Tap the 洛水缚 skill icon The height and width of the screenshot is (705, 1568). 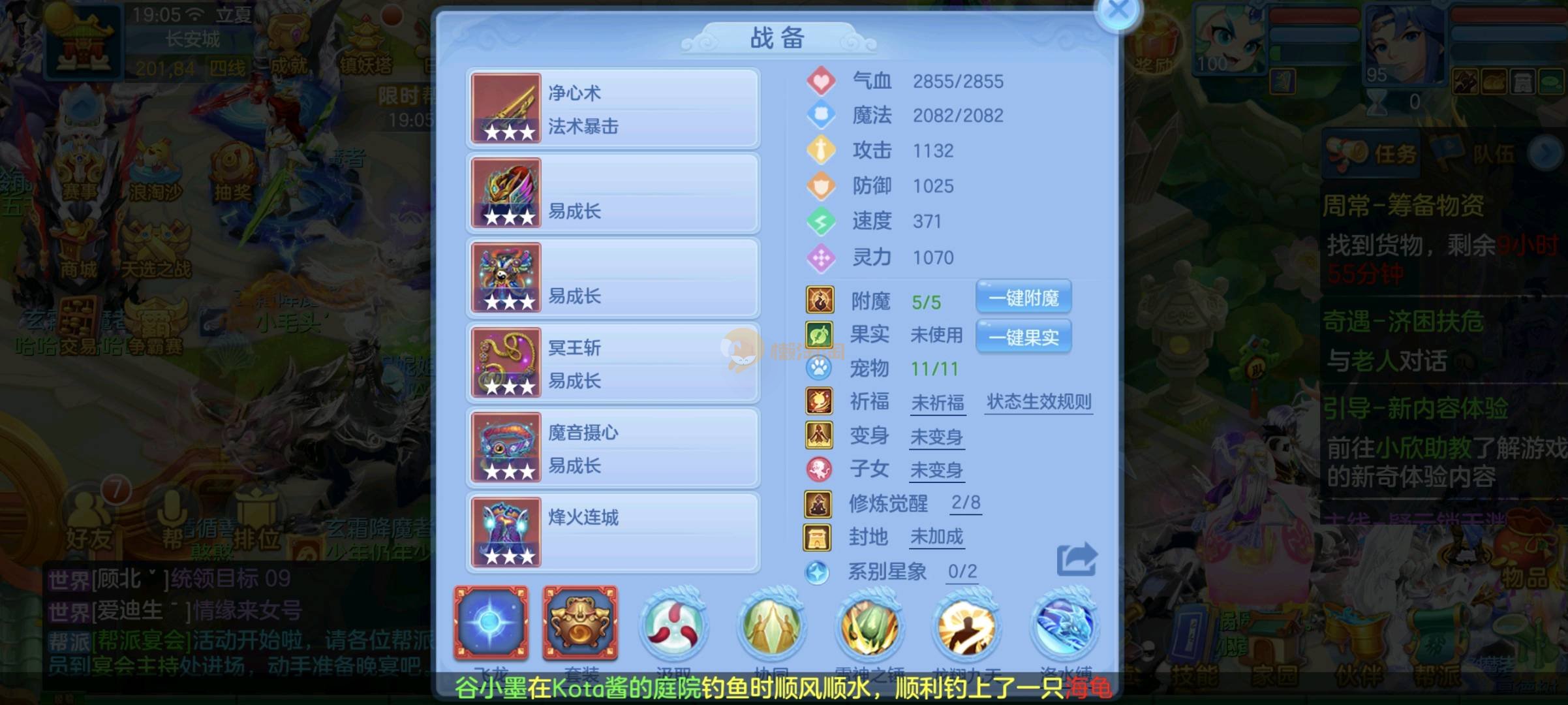1064,627
